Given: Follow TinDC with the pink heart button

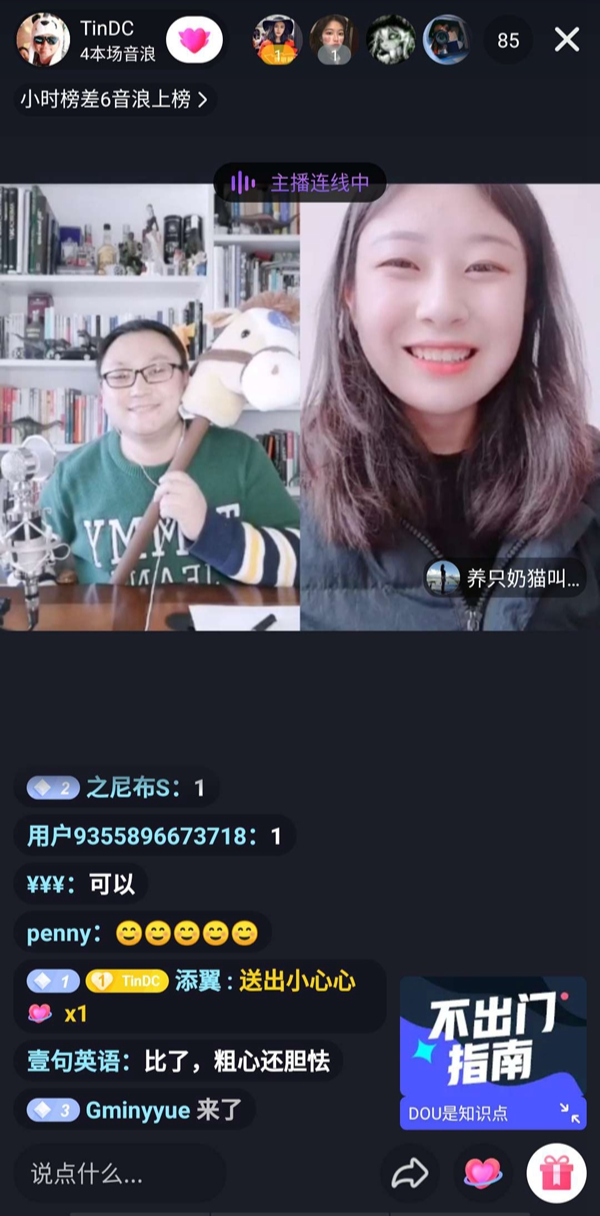Looking at the screenshot, I should (193, 41).
